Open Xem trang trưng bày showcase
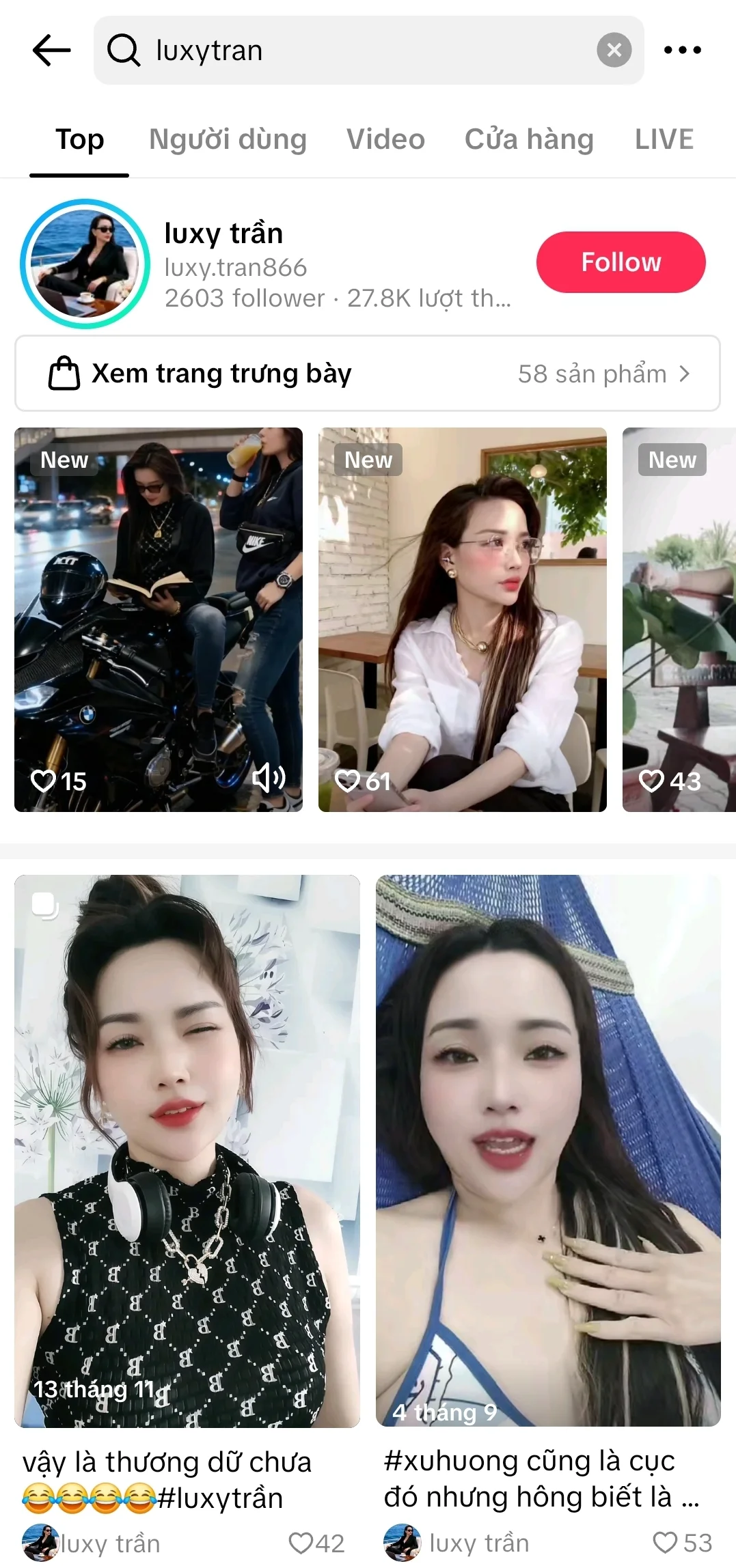Screen dimensions: 736x1568 [x=368, y=374]
